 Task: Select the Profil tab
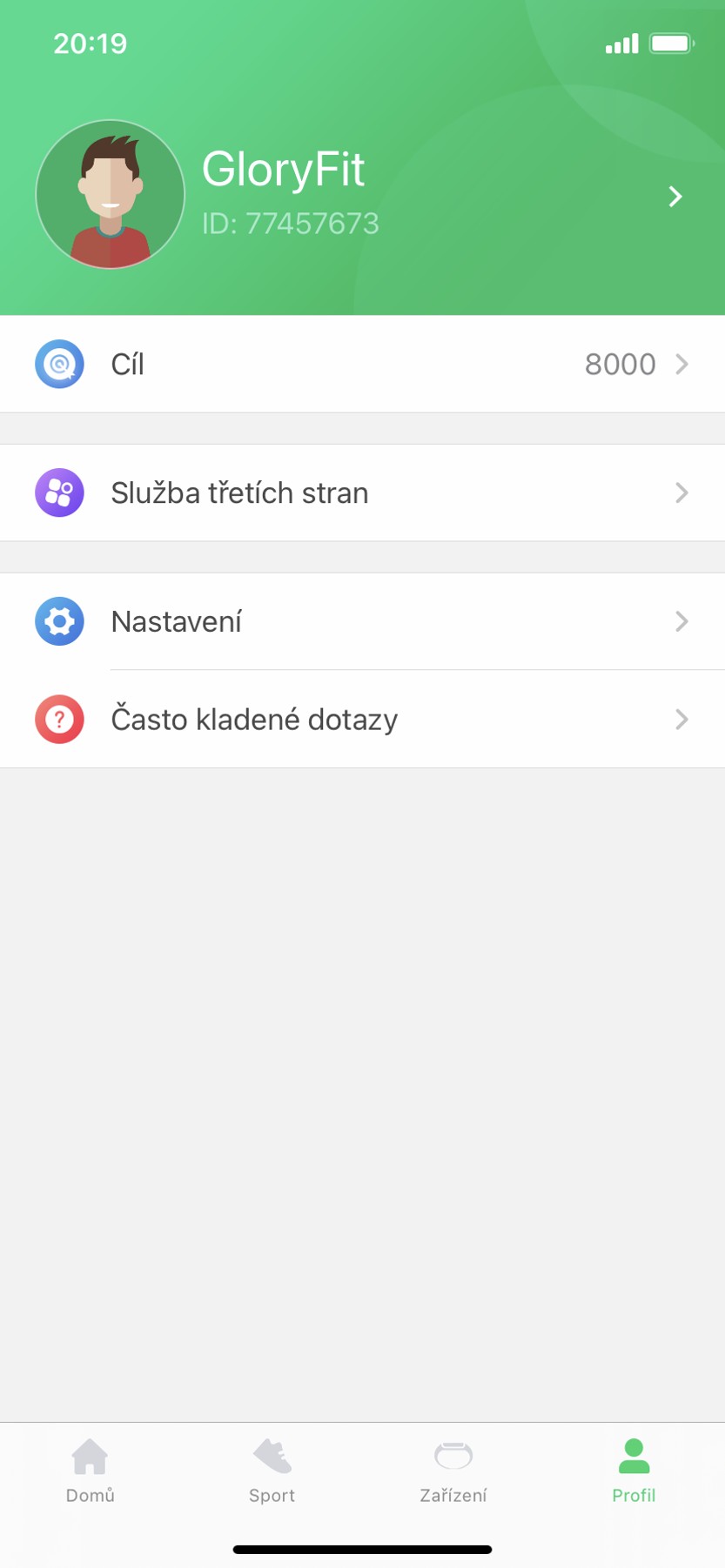[x=634, y=1470]
